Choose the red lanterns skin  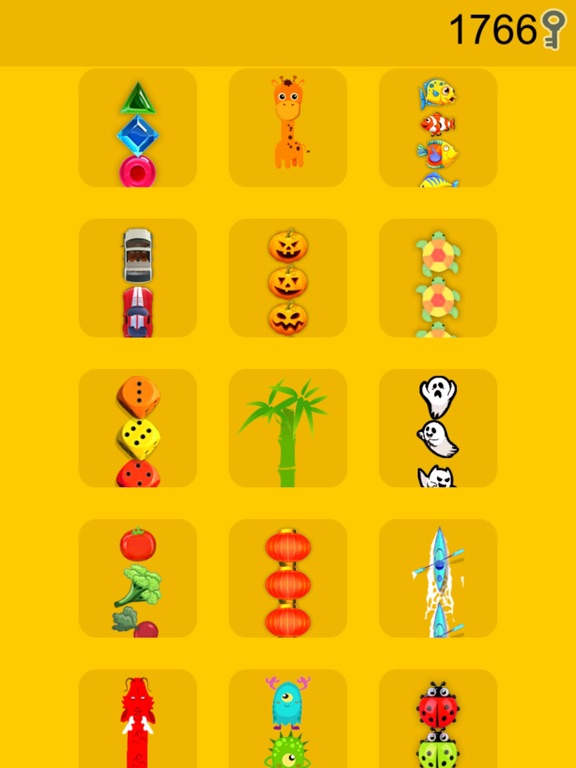coord(288,578)
